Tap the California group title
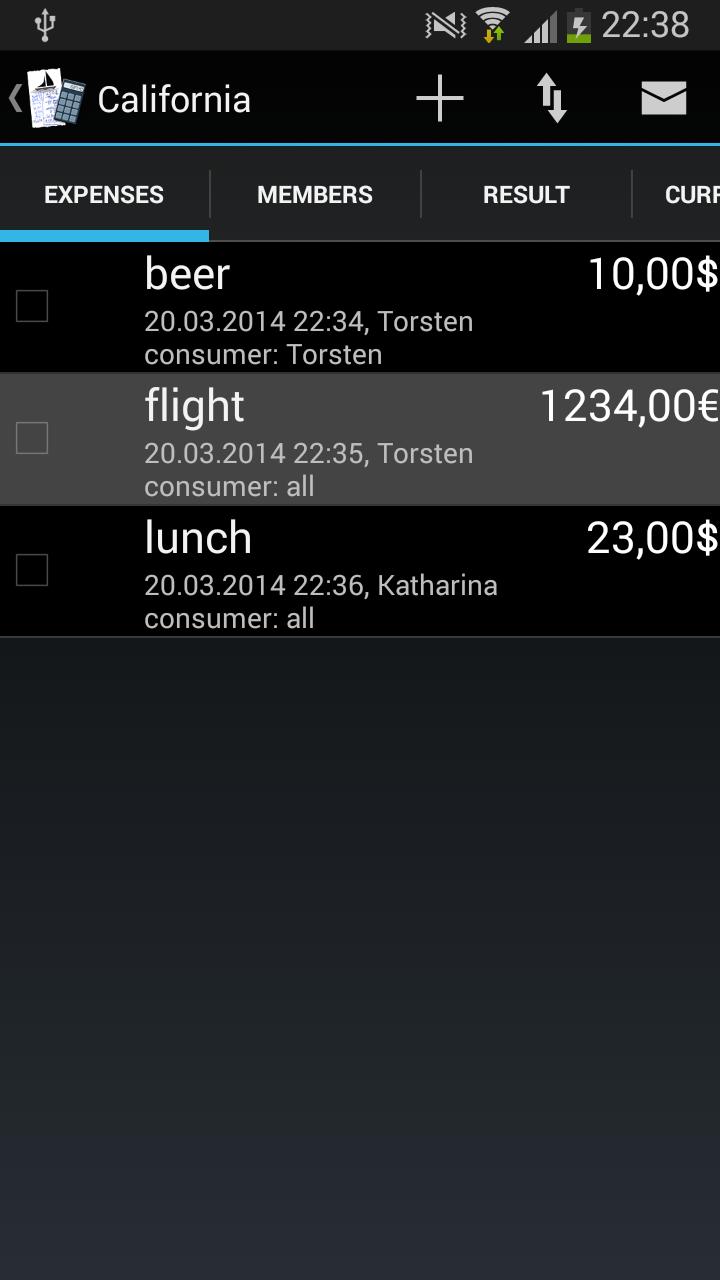Image resolution: width=720 pixels, height=1280 pixels. click(174, 97)
